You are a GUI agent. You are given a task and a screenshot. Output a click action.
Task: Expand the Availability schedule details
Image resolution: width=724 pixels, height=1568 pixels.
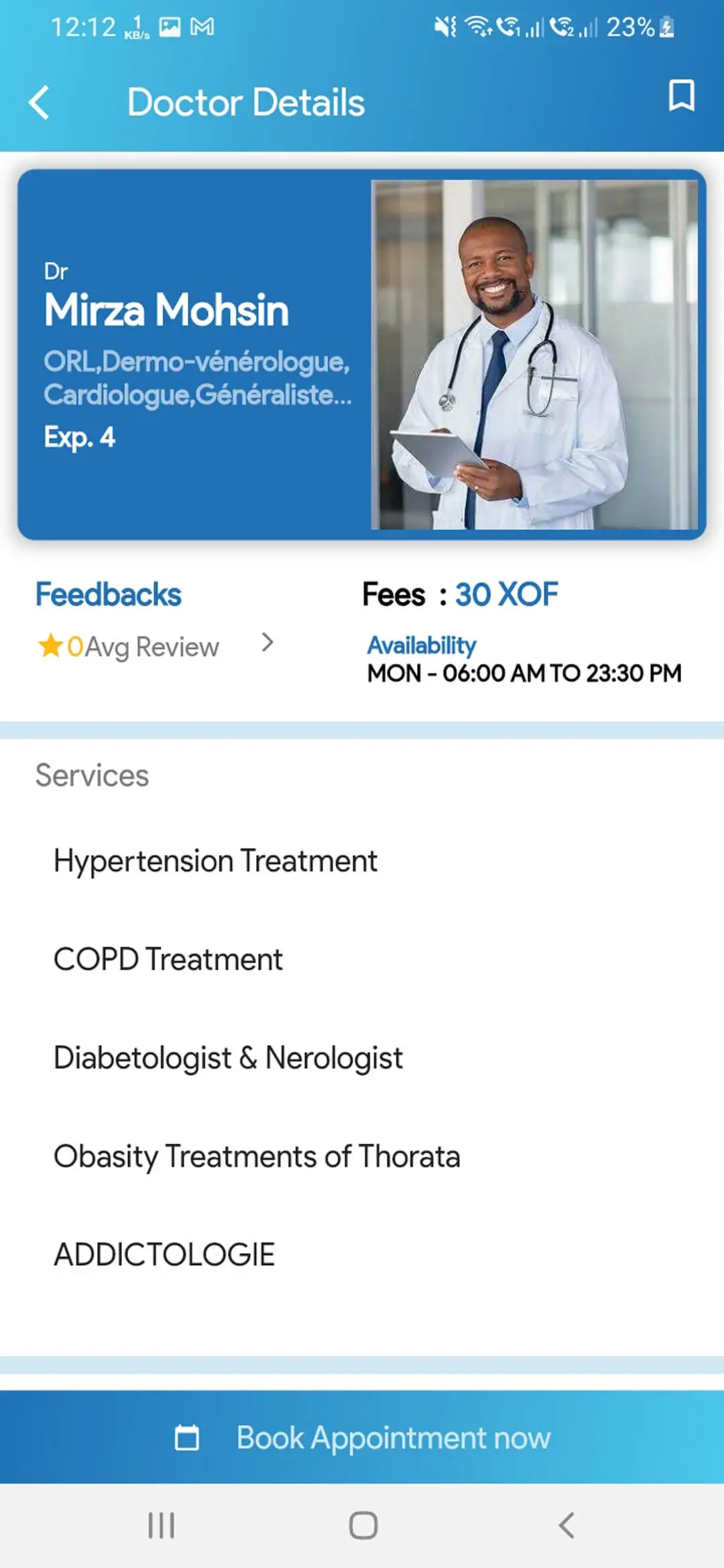(x=421, y=645)
